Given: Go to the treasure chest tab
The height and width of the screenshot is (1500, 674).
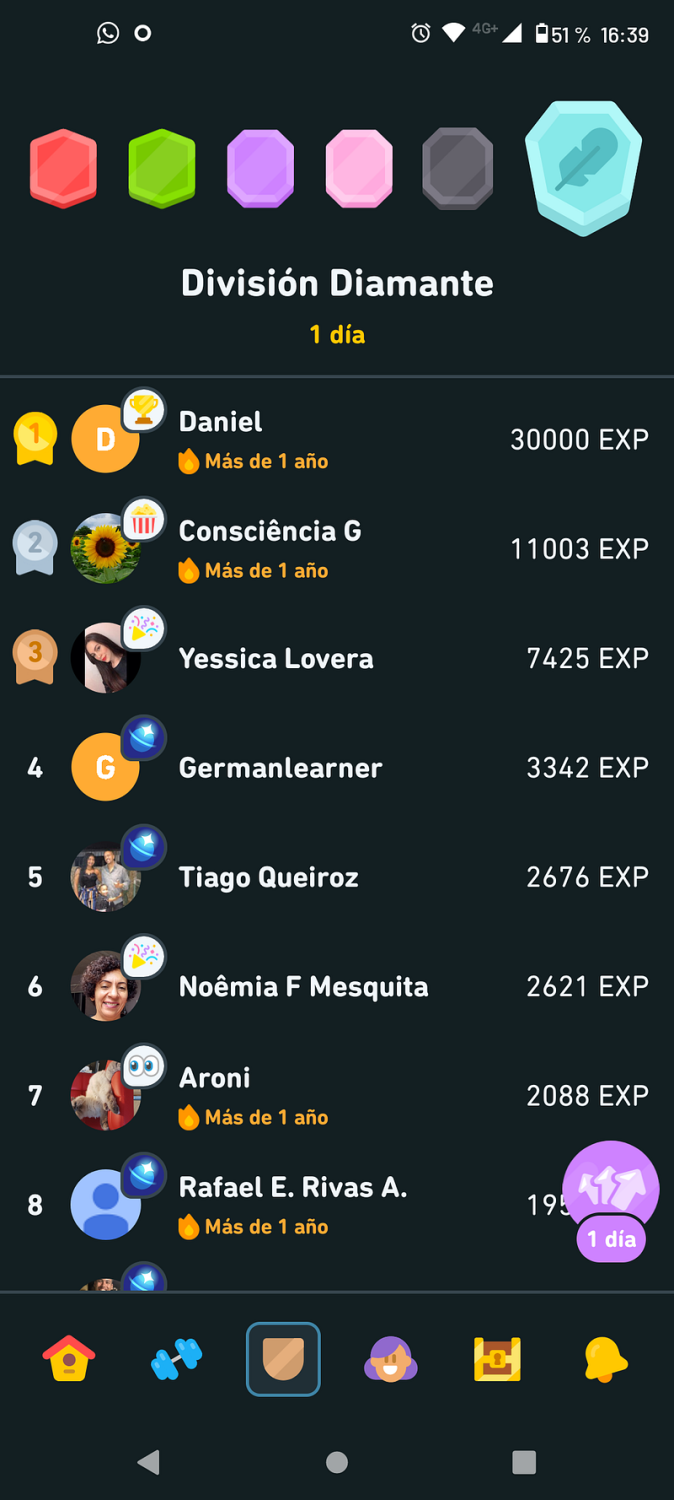Looking at the screenshot, I should tap(498, 1359).
